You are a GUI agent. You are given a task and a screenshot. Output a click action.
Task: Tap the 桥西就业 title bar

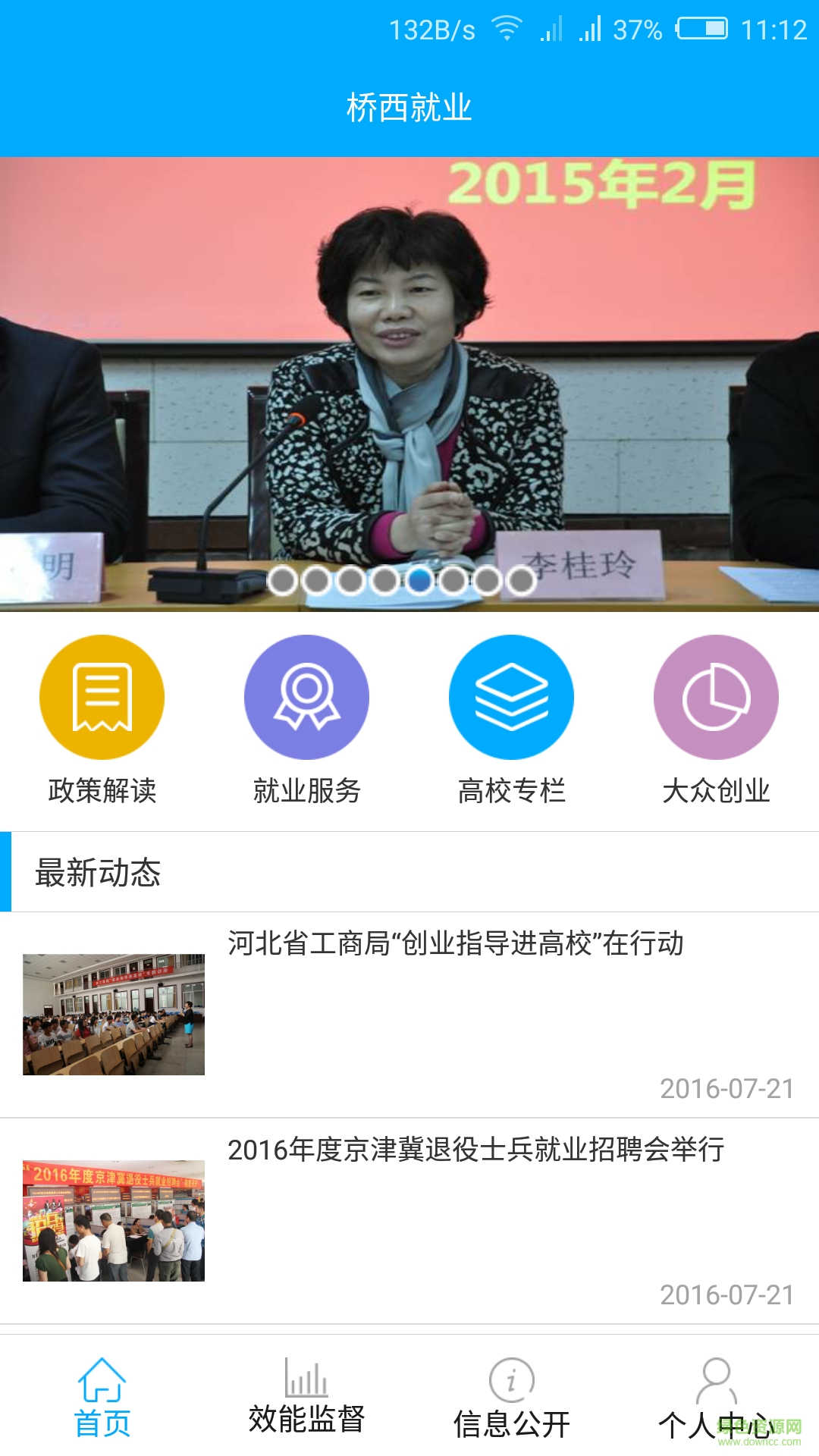coord(409,108)
